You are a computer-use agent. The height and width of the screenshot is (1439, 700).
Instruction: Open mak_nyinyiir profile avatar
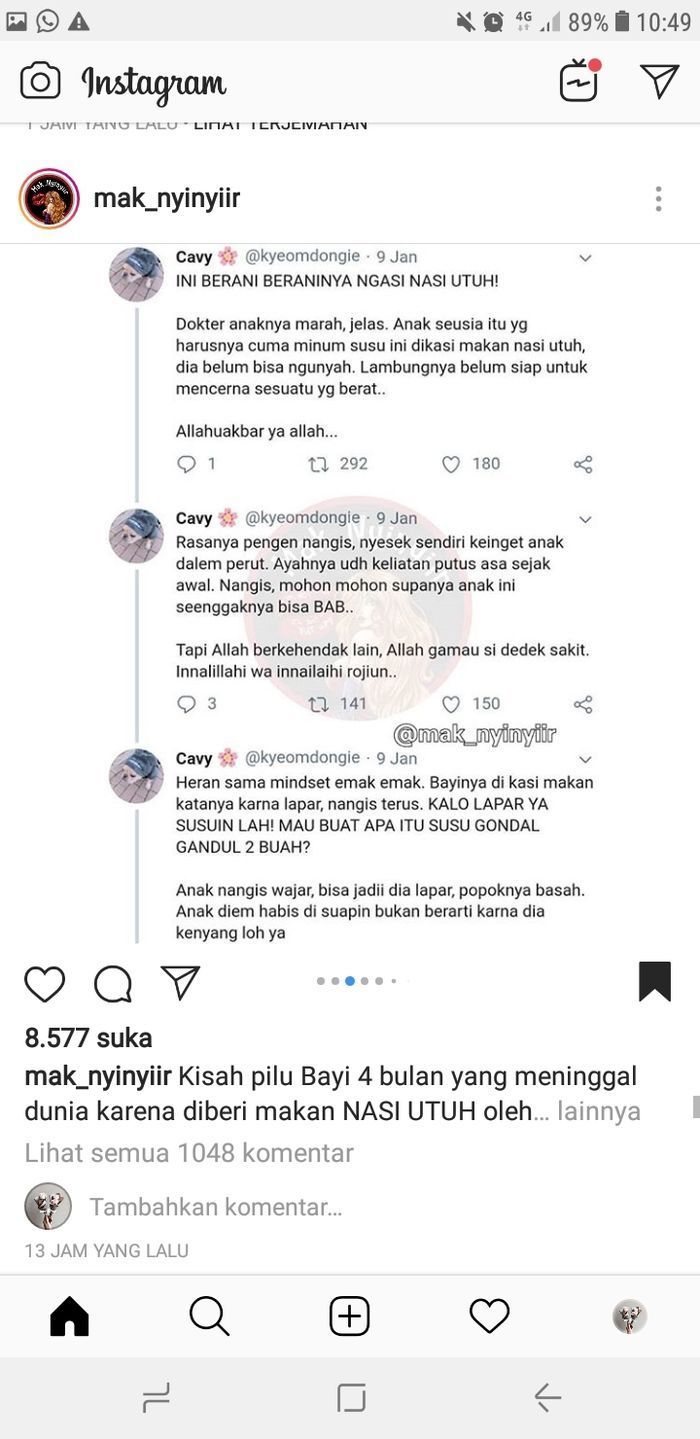coord(49,198)
